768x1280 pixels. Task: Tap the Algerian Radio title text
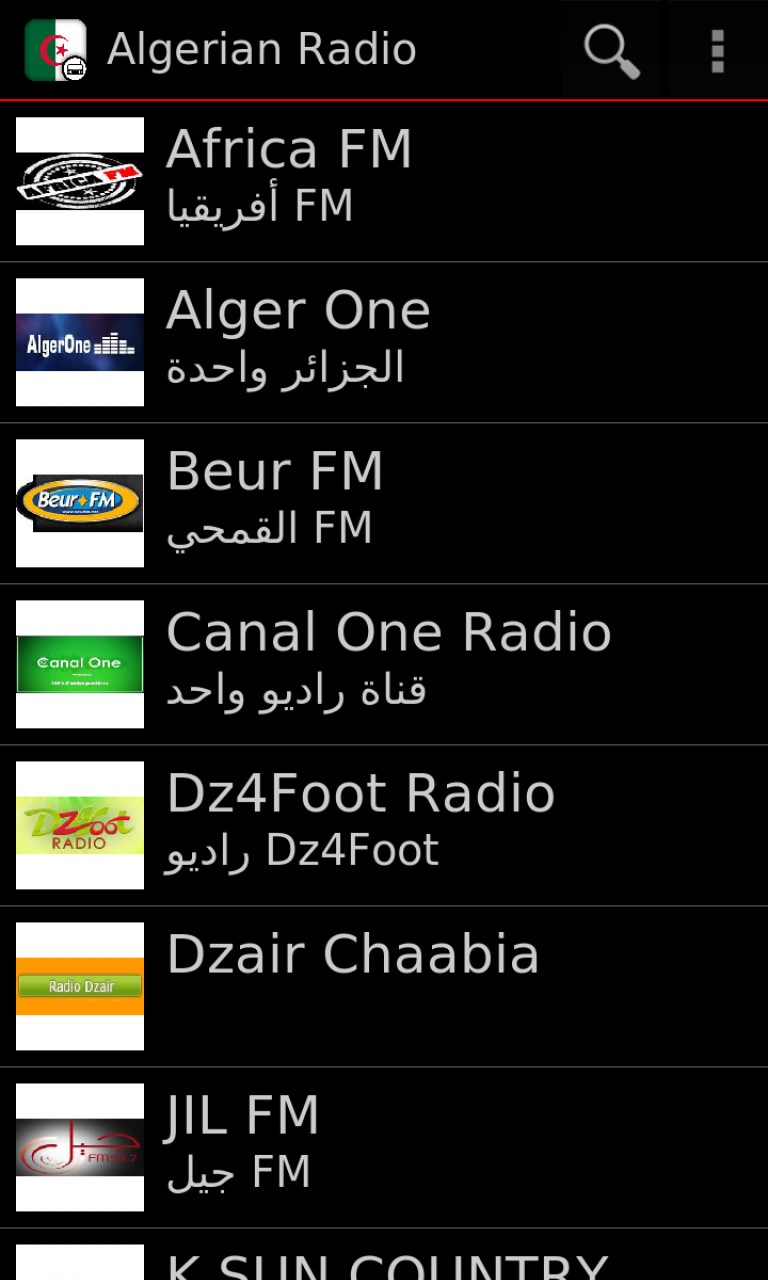pyautogui.click(x=263, y=48)
